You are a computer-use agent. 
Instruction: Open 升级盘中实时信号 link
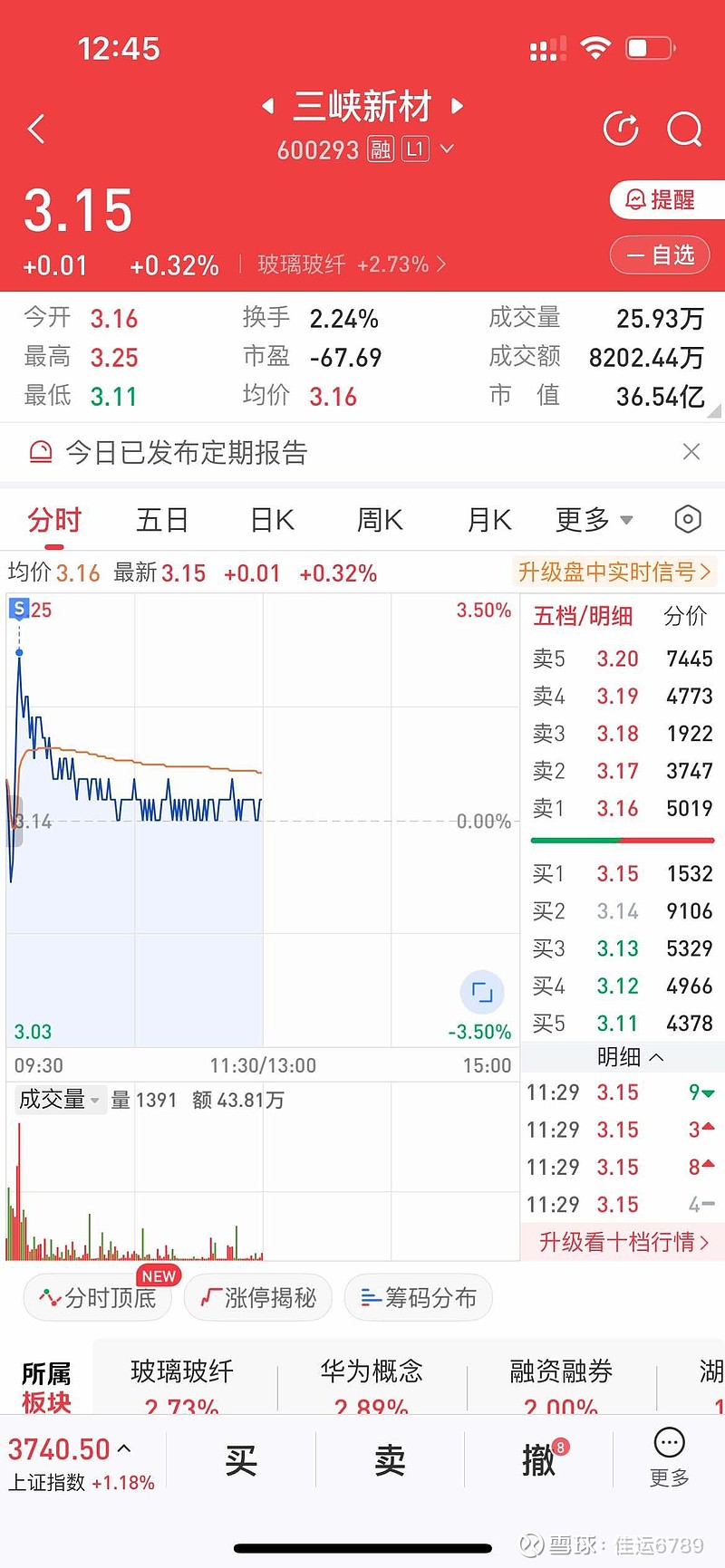click(x=614, y=572)
